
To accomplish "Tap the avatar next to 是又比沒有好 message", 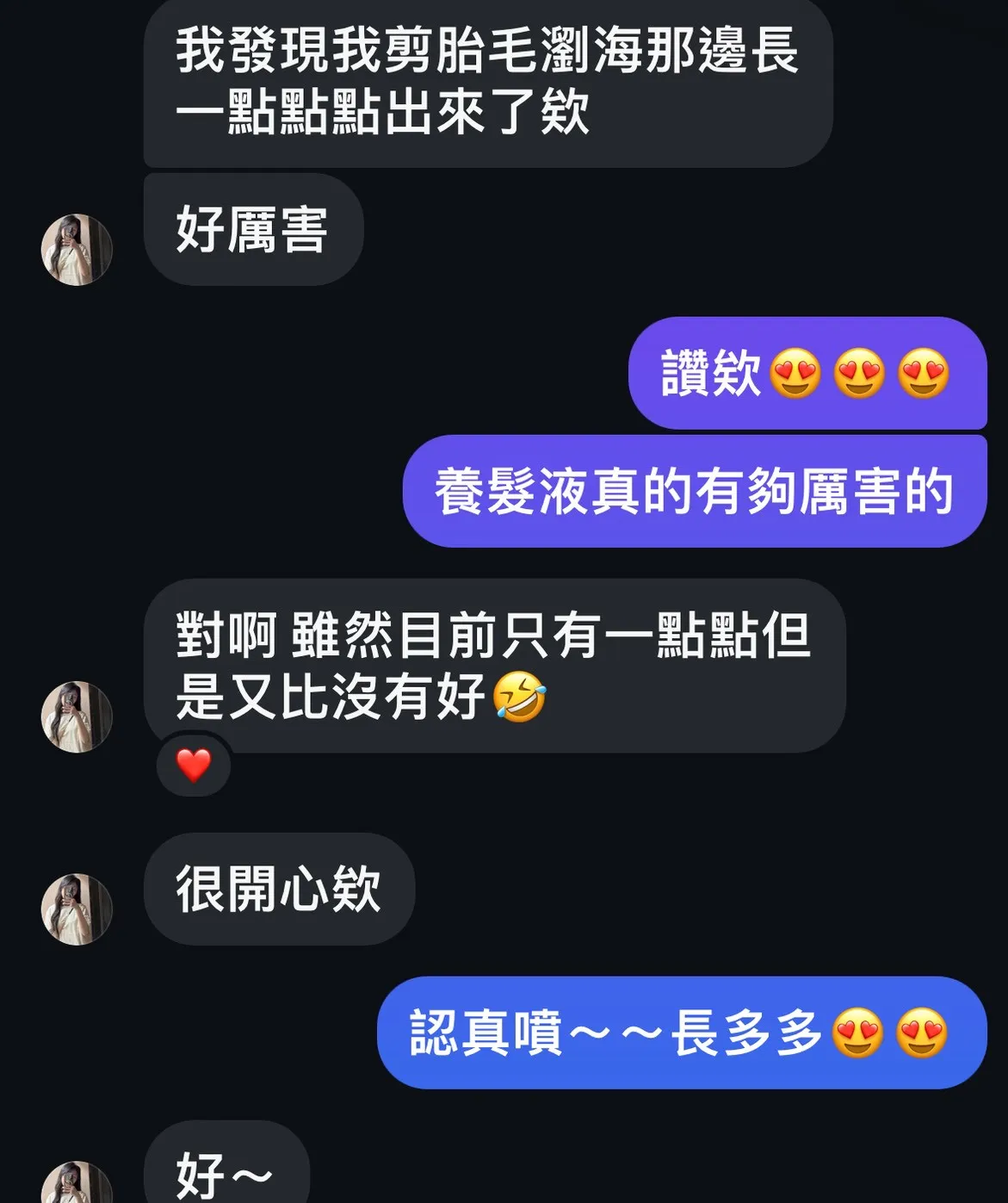I will (77, 716).
